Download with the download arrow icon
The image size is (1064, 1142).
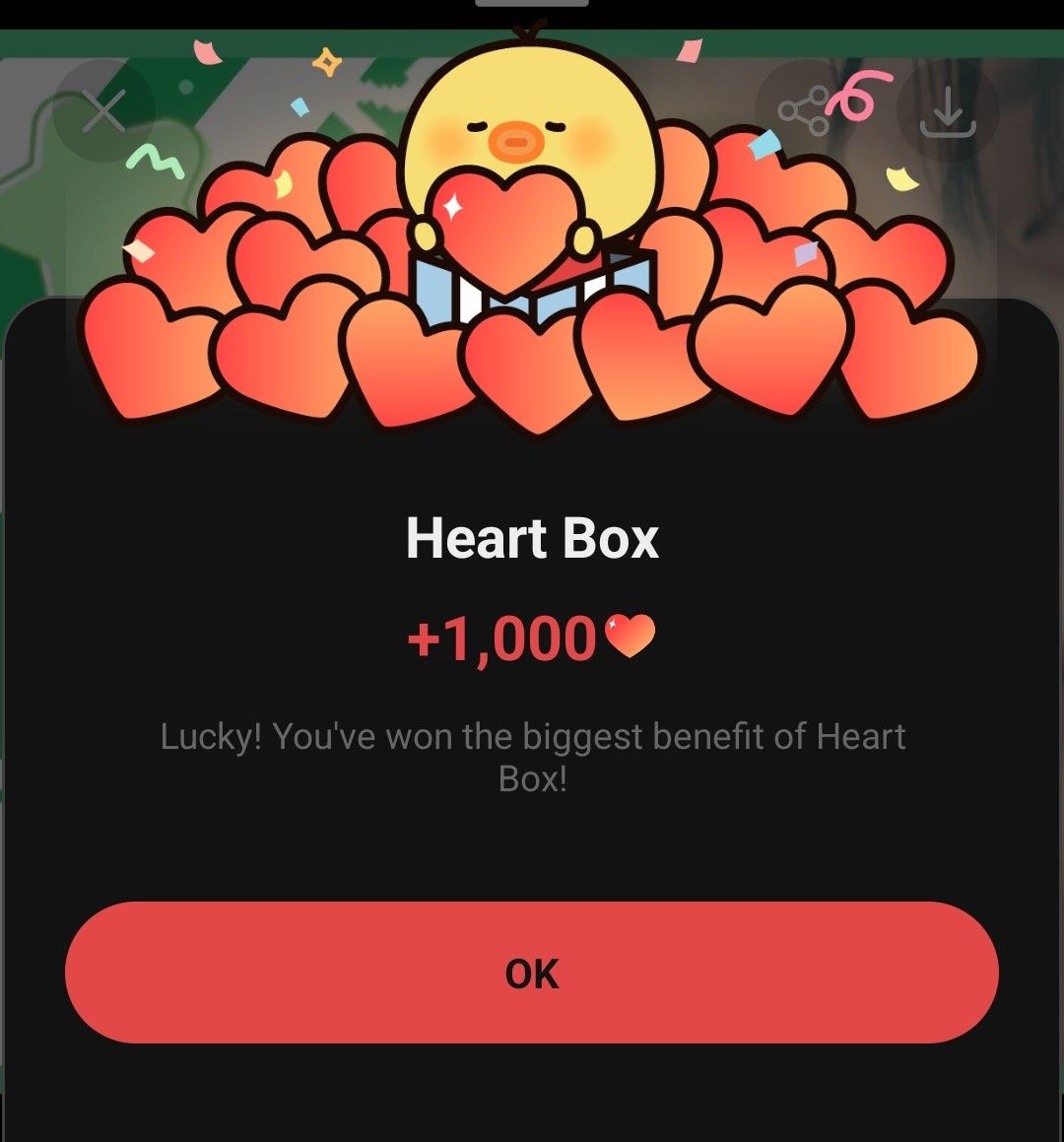947,111
